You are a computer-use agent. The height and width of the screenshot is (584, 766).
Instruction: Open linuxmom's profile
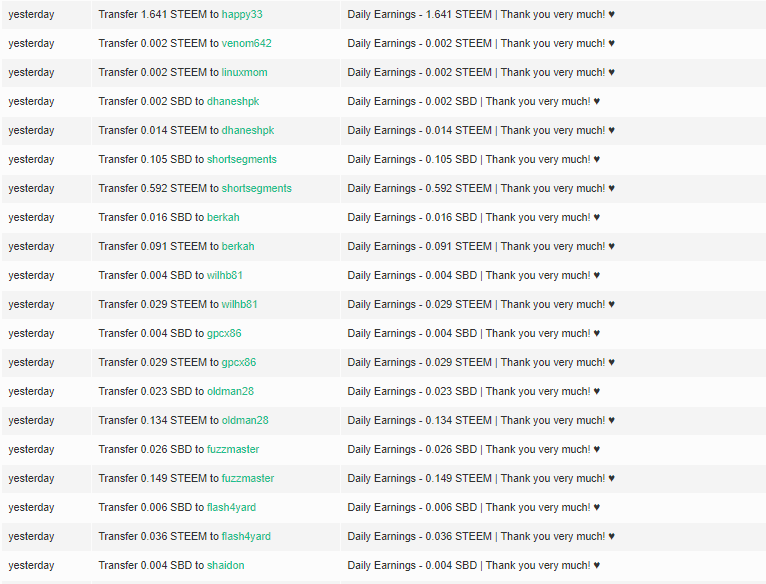coord(245,72)
